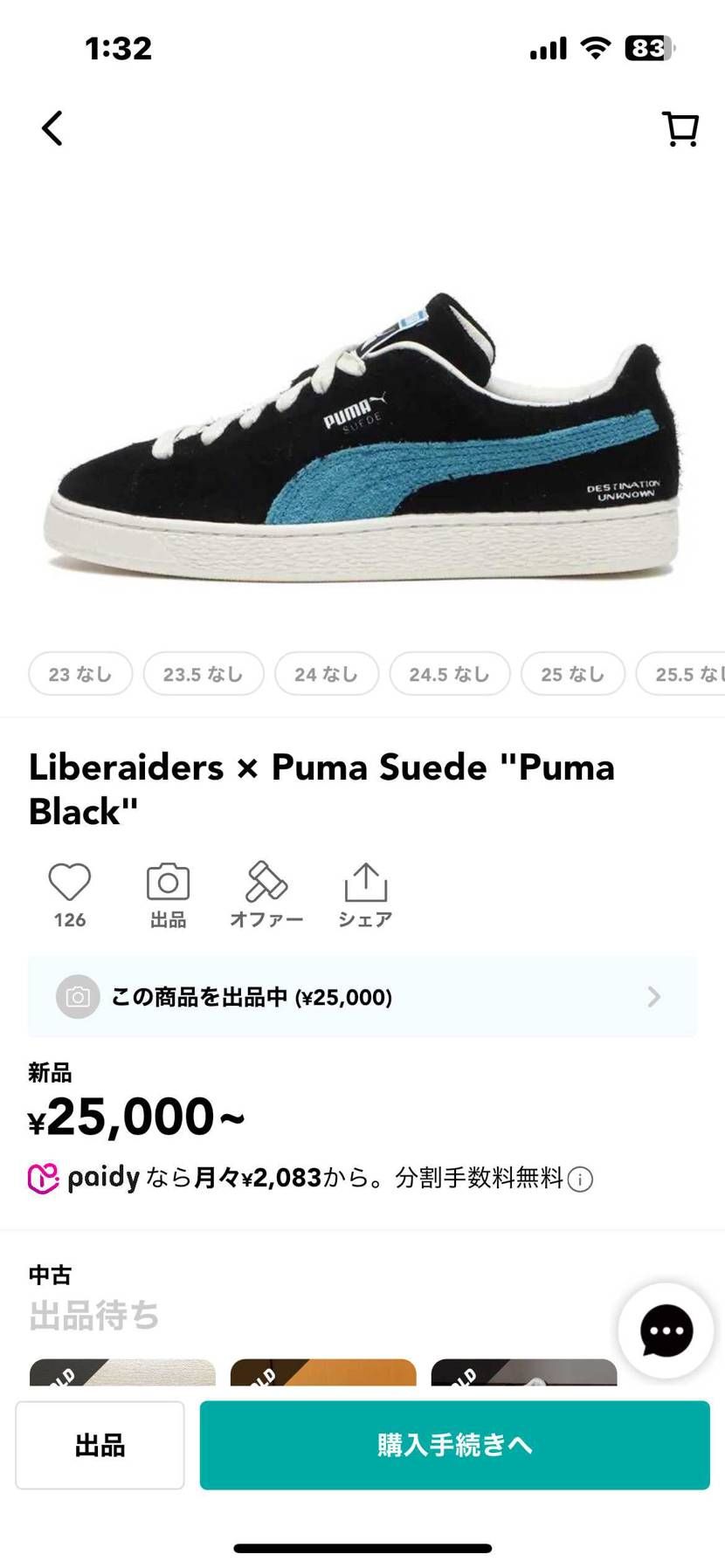Tap the 購入手続きへ purchase button
This screenshot has height=1568, width=725.
pos(457,1445)
